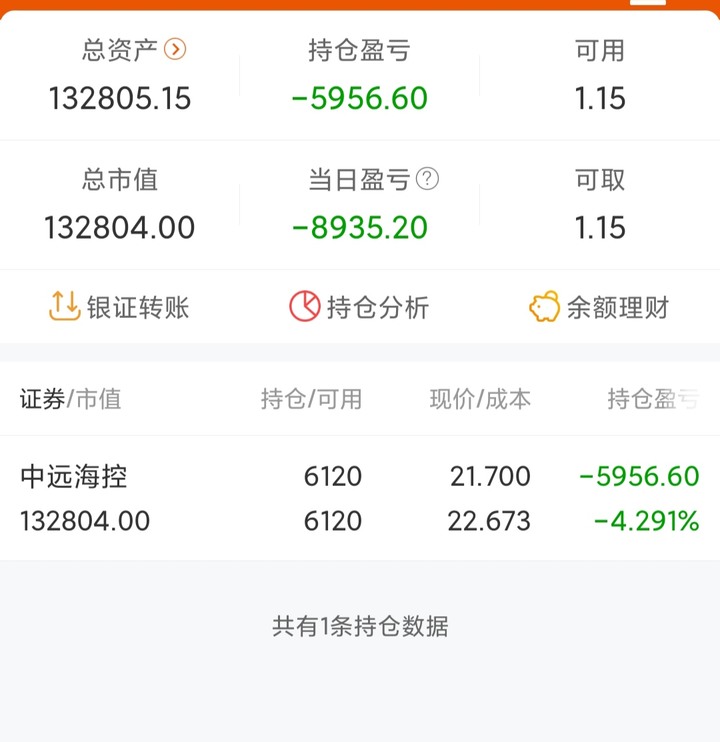The height and width of the screenshot is (742, 720).
Task: Sort by the 证券/市值 column header
Action: [x=70, y=399]
